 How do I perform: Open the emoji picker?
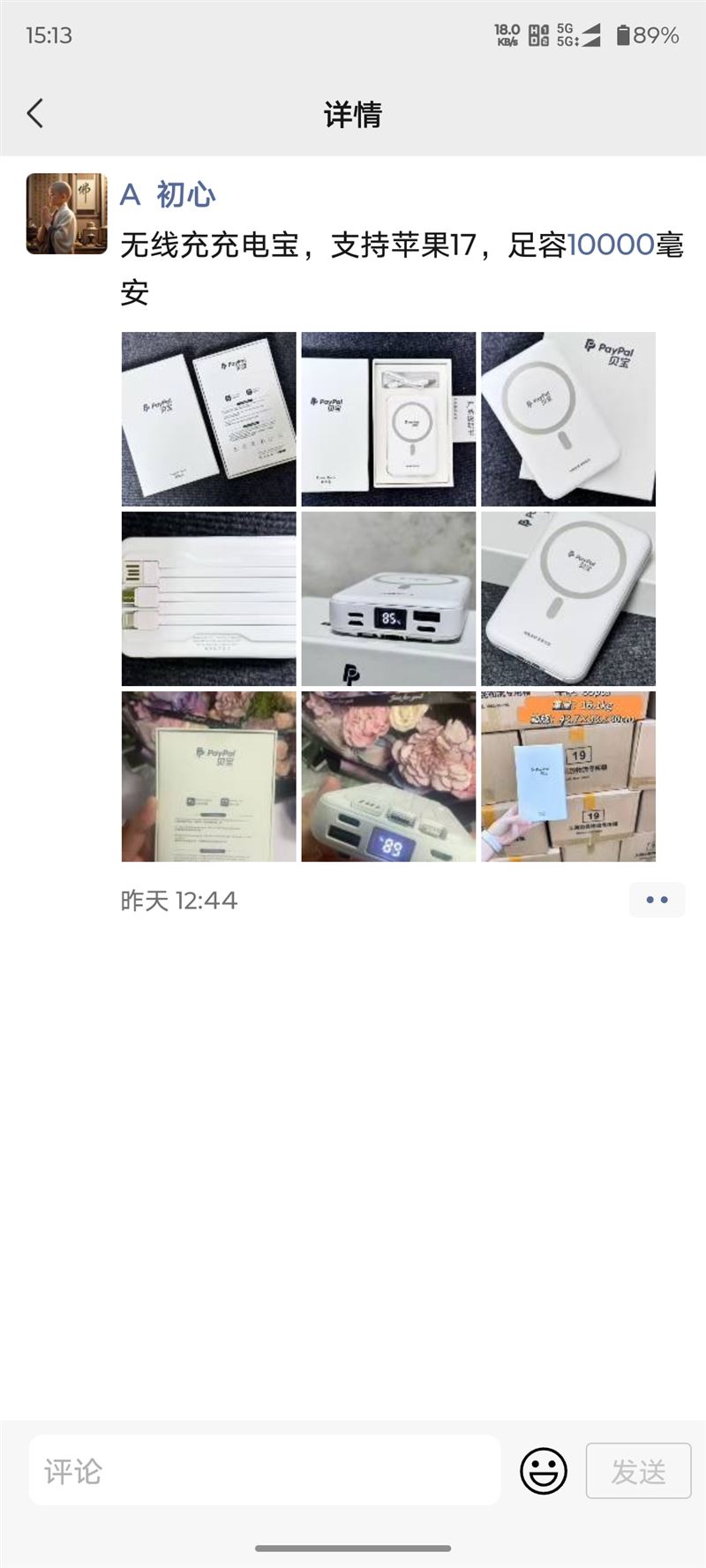(x=543, y=1471)
